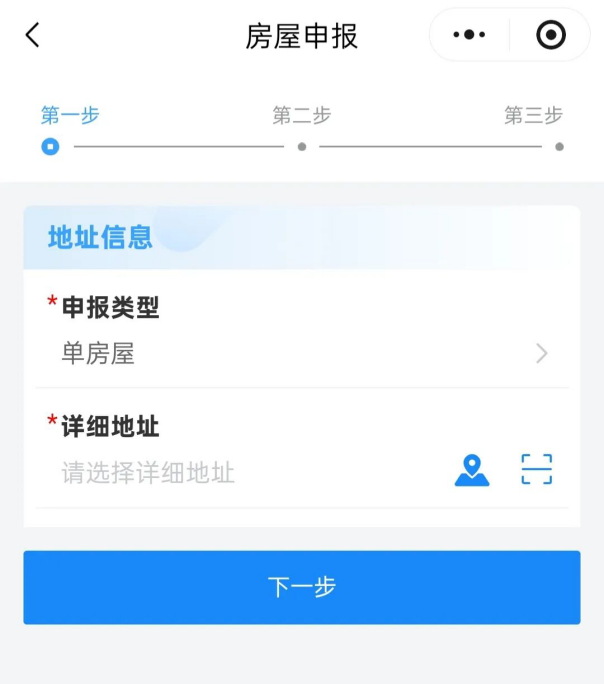The height and width of the screenshot is (684, 604).
Task: Pick address via the map location icon
Action: [x=472, y=470]
